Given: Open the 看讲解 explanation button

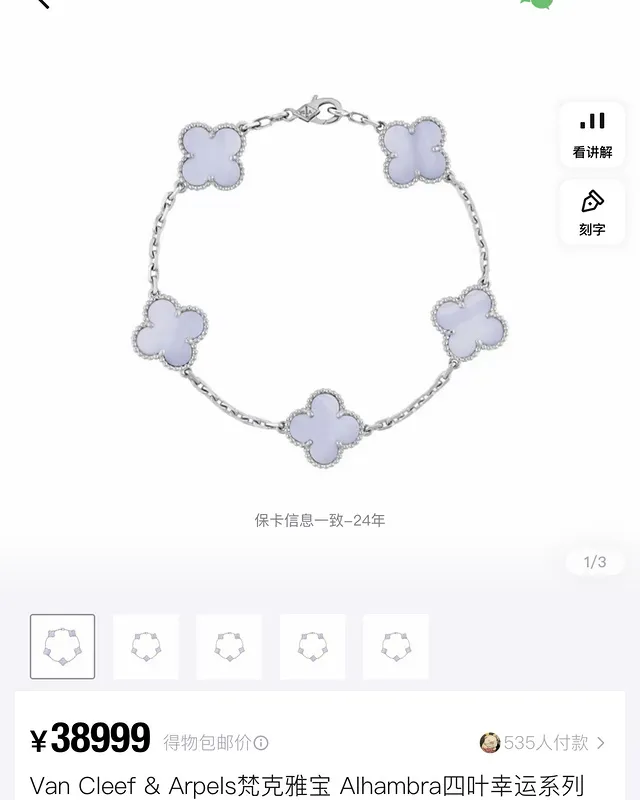Looking at the screenshot, I should [592, 134].
